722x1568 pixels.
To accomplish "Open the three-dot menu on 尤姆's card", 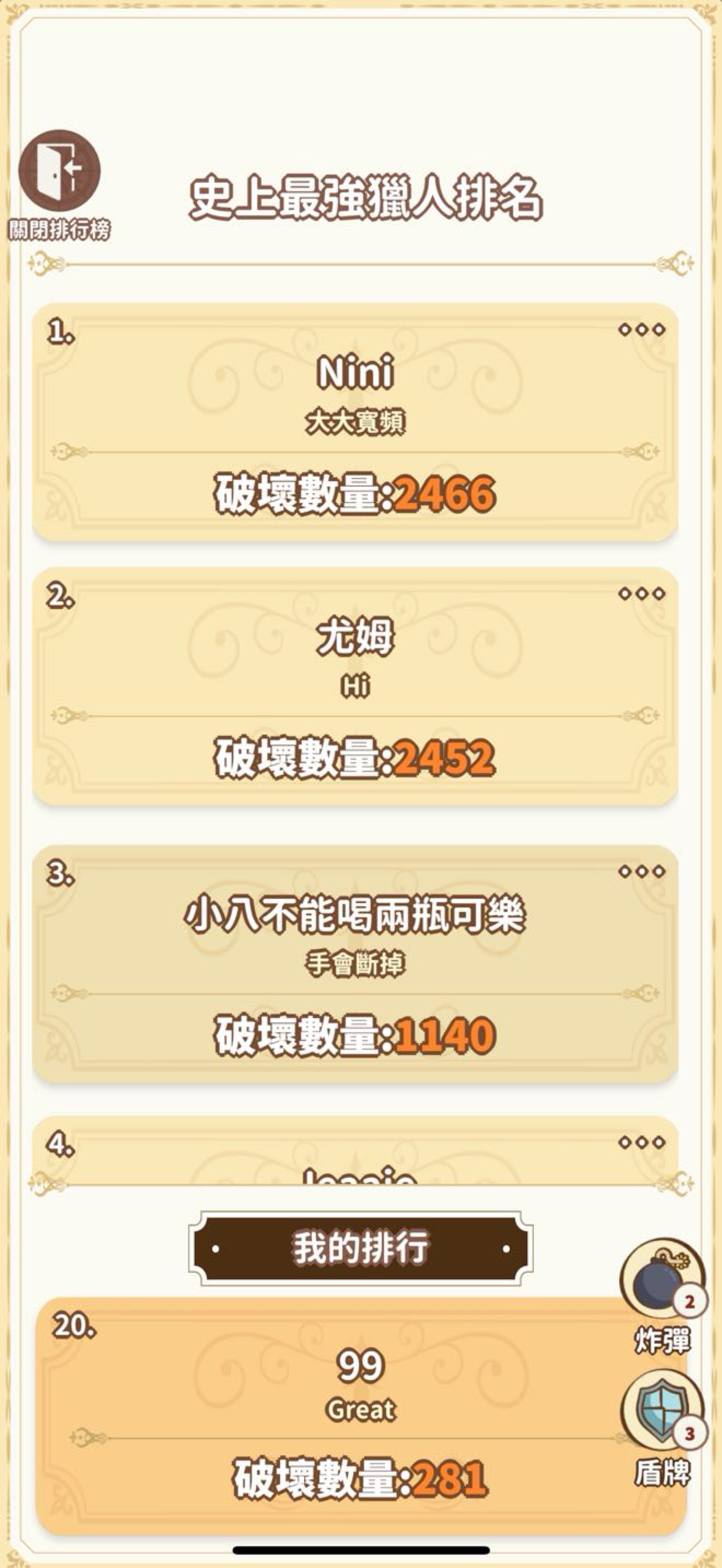I will click(641, 593).
